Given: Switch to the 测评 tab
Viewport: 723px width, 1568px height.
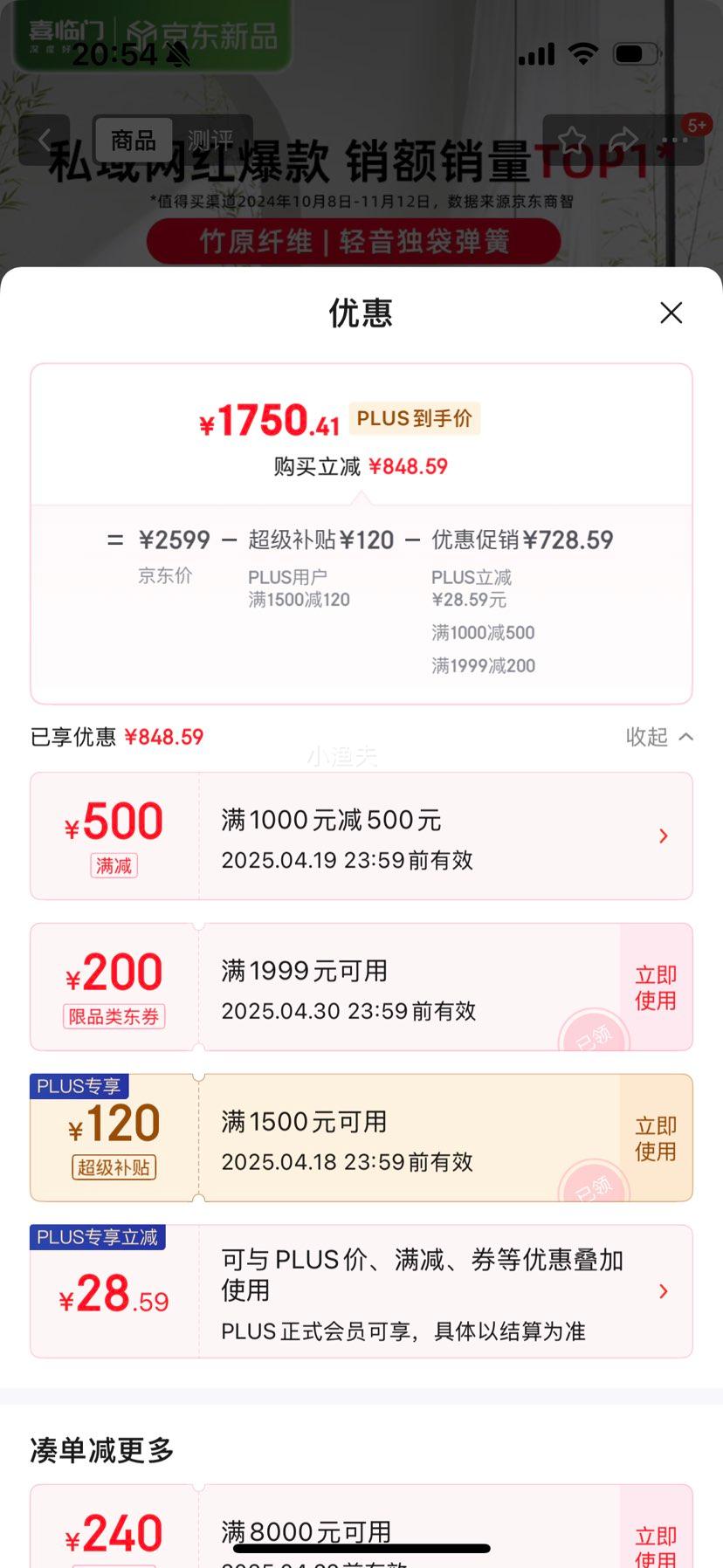Looking at the screenshot, I should (210, 141).
